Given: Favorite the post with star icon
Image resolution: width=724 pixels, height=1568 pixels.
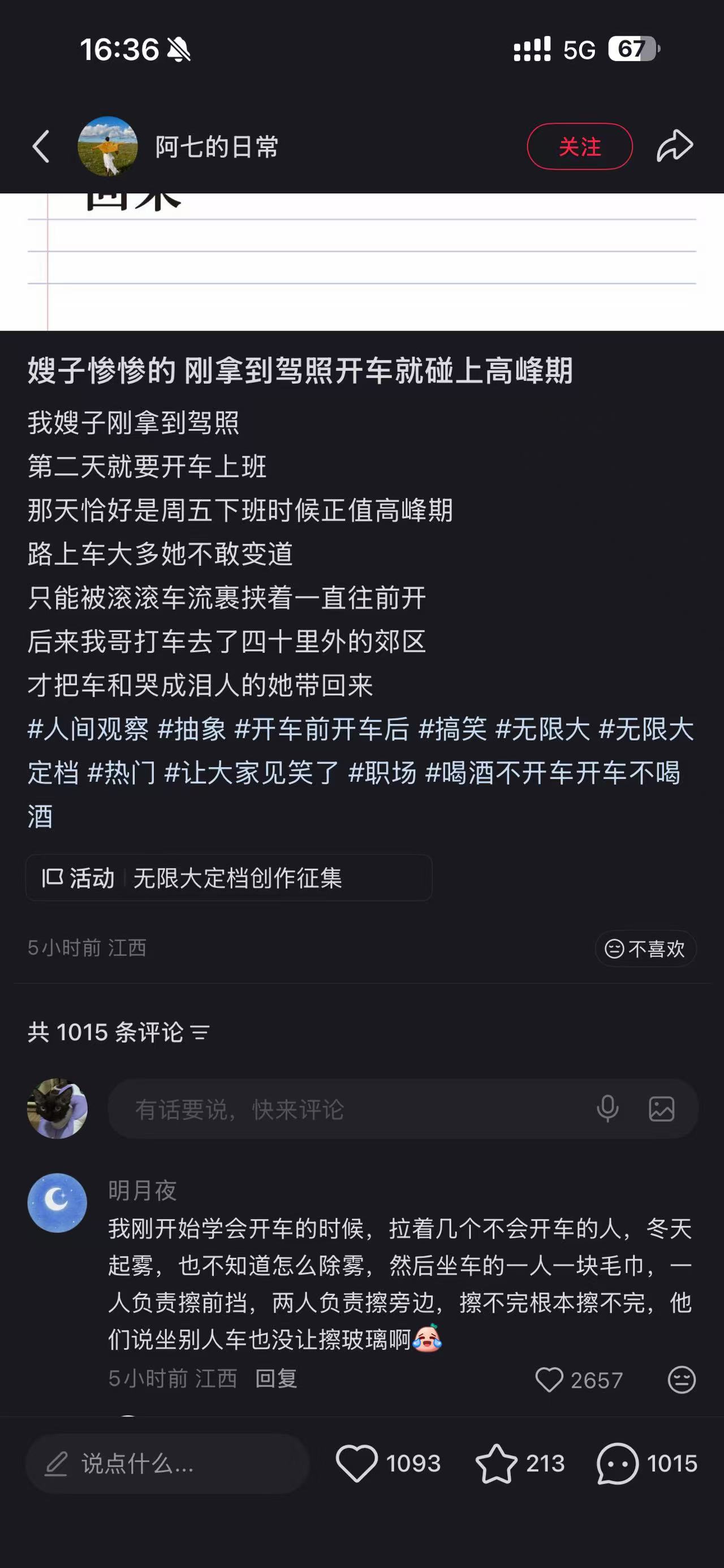Looking at the screenshot, I should tap(519, 1464).
